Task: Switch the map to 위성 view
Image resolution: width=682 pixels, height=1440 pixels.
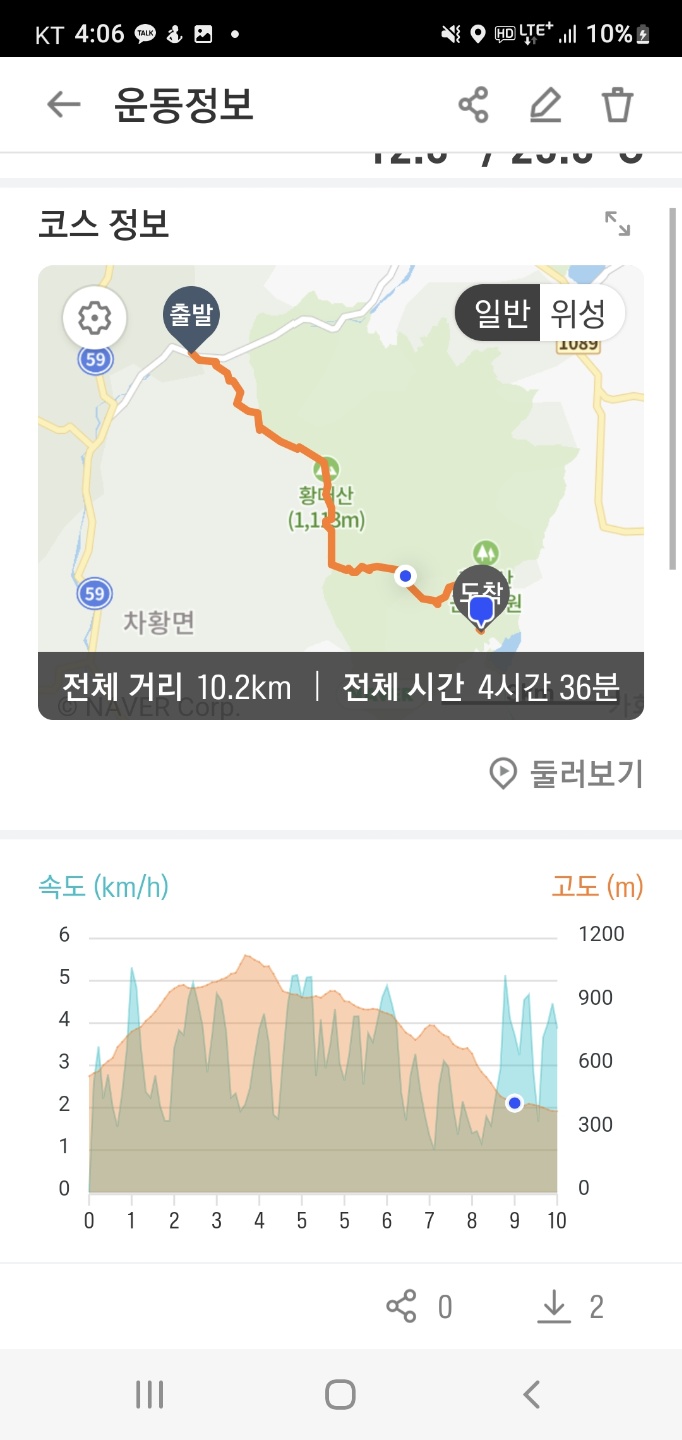Action: click(580, 314)
